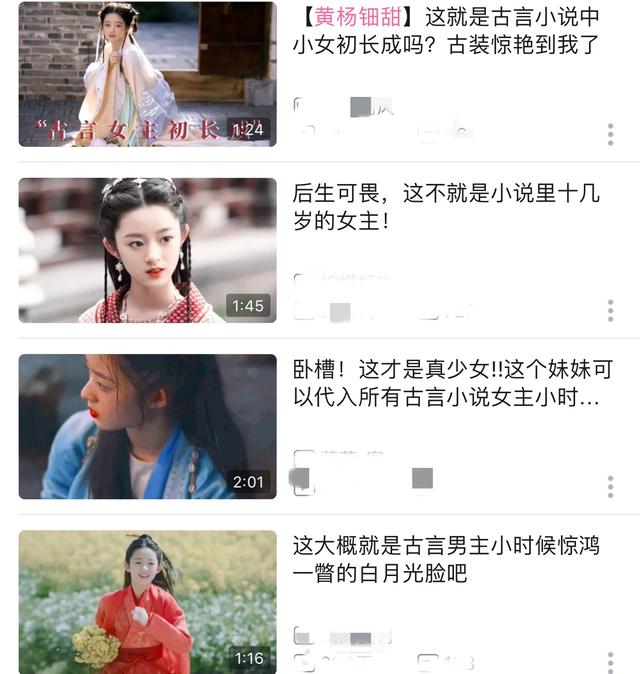Open the video titled 【黄杨钿甜】这就是古言小说中小女初长成吗
Viewport: 640px width, 674px height.
445,31
